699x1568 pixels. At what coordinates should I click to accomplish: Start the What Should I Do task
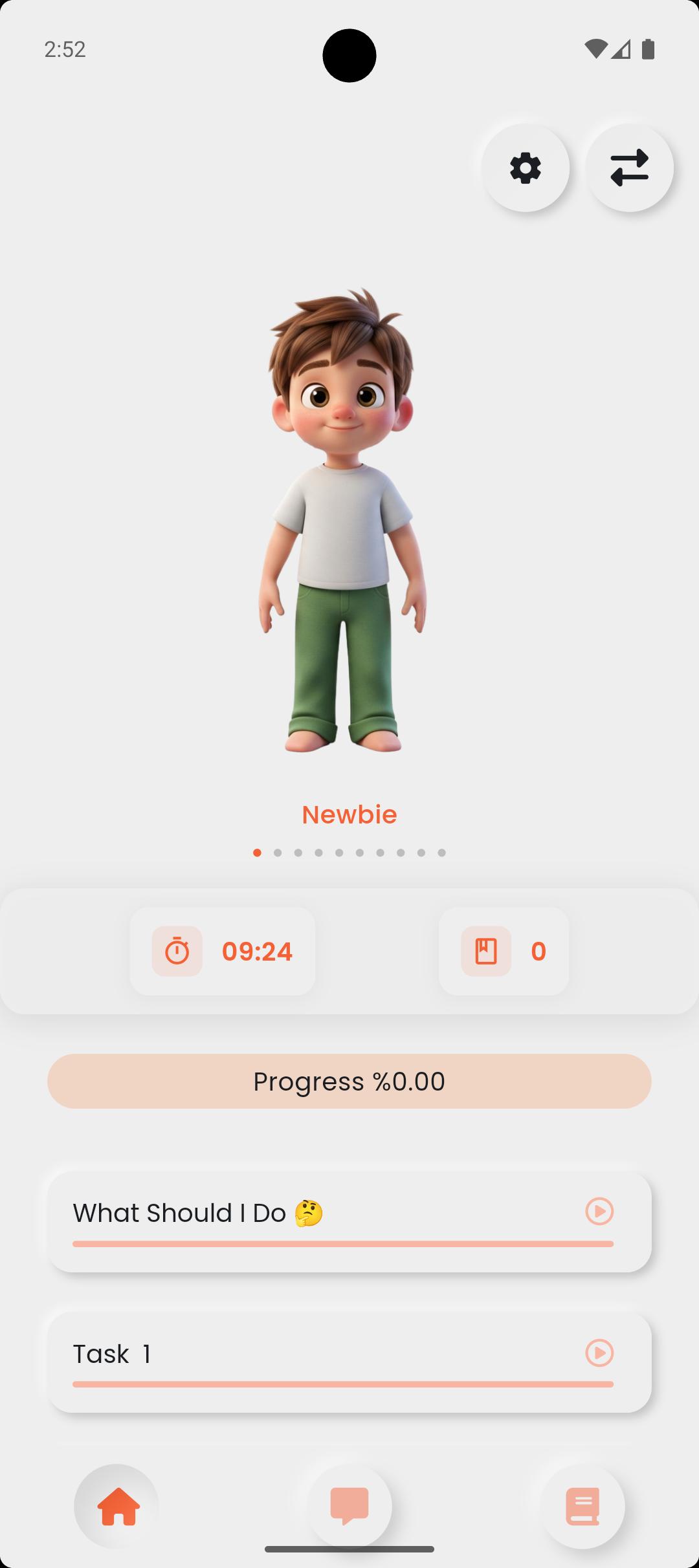pos(599,1211)
